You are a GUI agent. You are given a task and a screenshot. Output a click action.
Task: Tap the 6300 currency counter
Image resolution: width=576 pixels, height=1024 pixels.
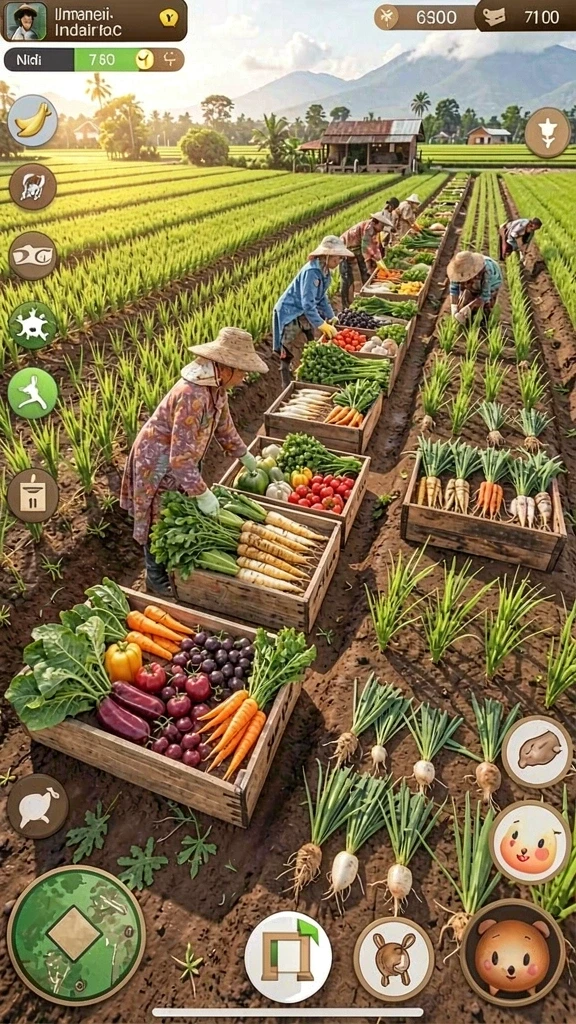coord(424,17)
